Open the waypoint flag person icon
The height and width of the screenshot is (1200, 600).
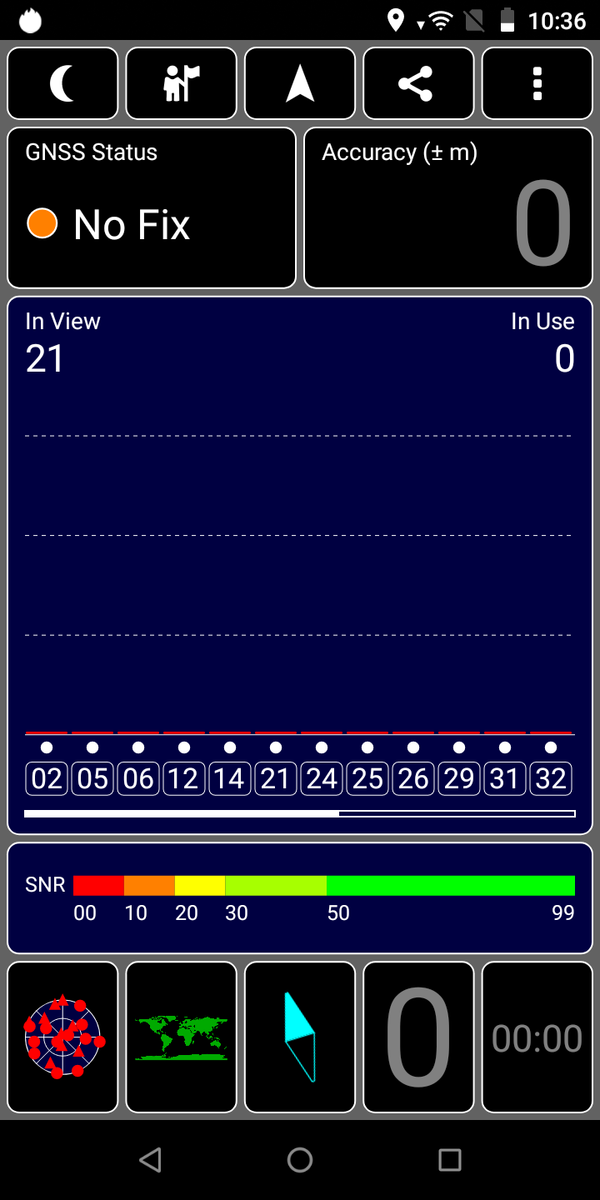click(181, 84)
